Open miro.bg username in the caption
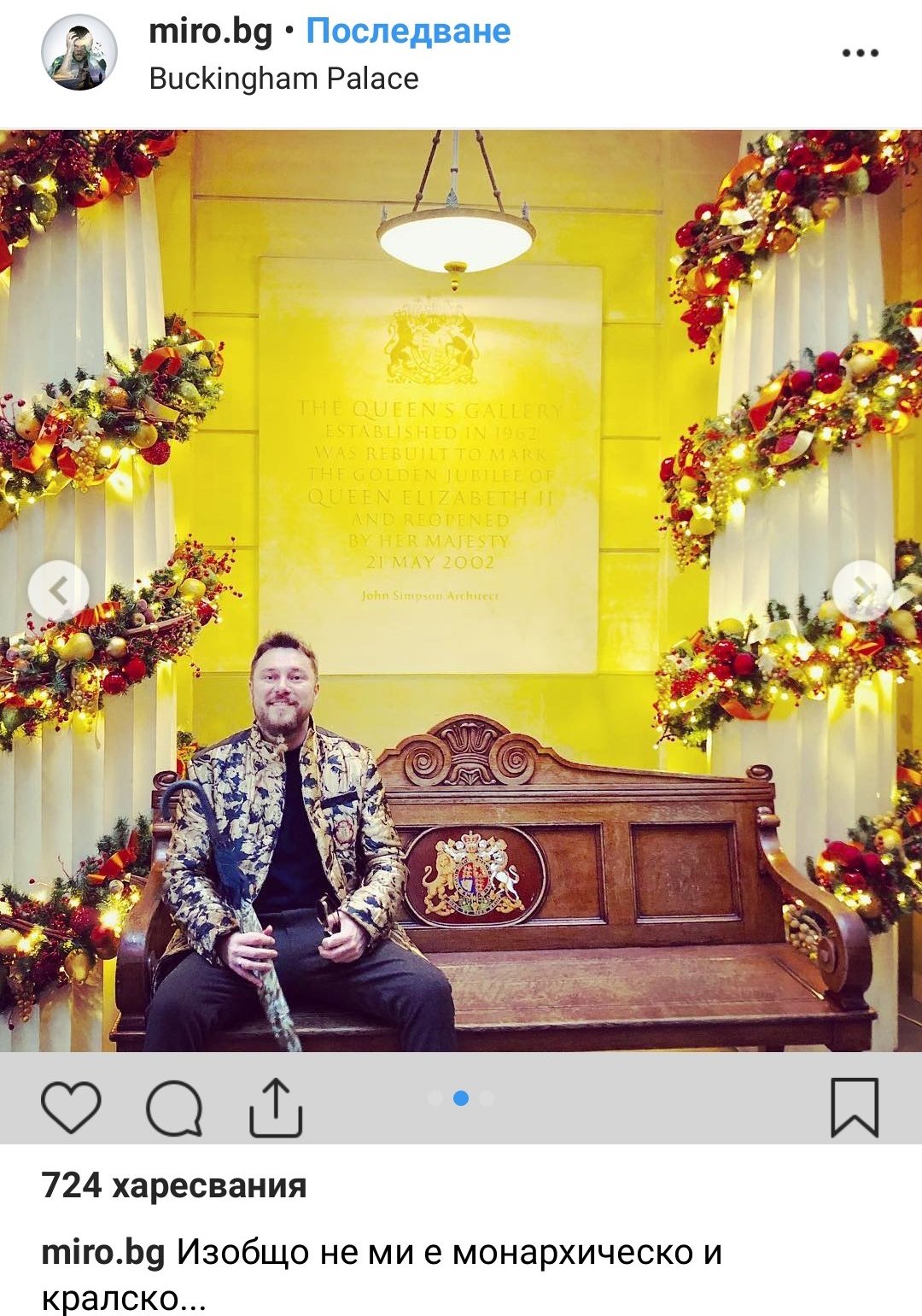This screenshot has height=1316, width=922. tap(102, 1252)
